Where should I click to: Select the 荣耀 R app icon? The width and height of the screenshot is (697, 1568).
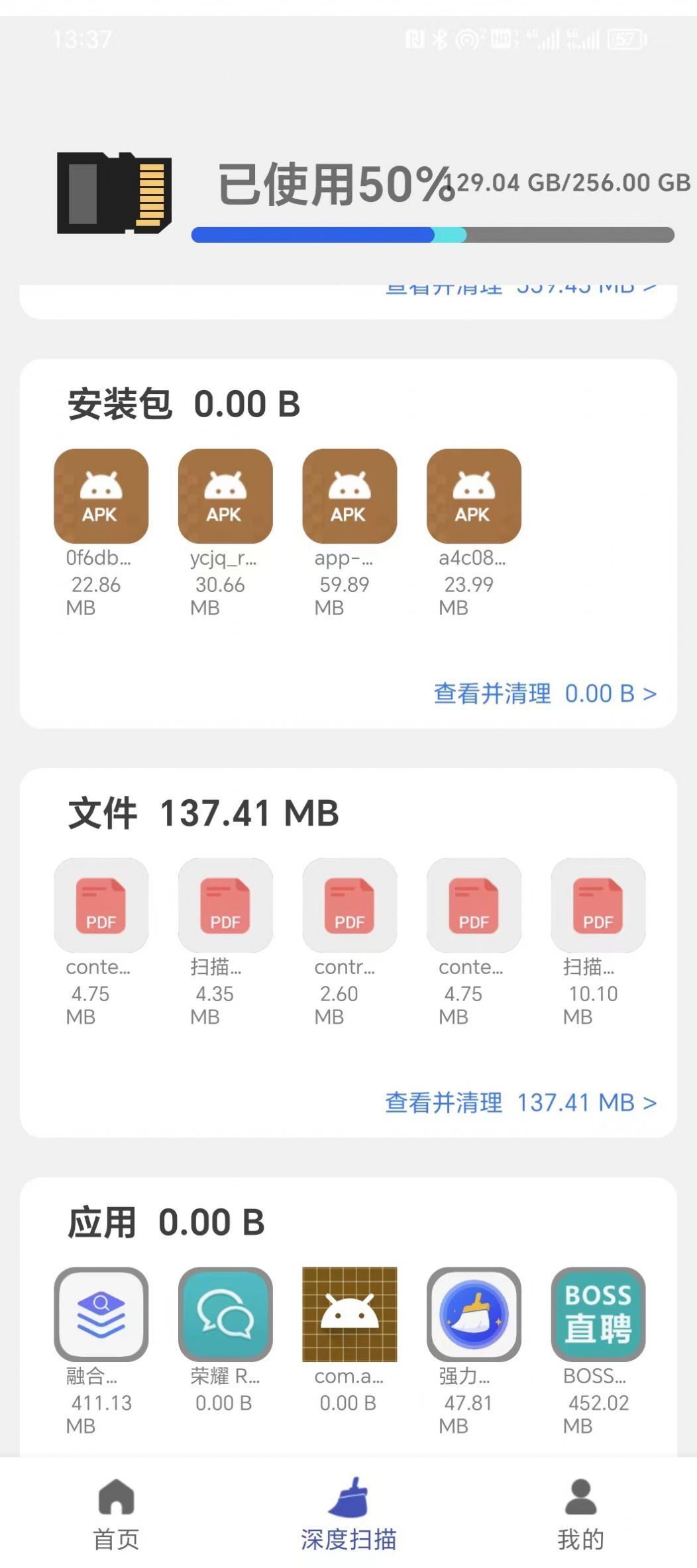pos(225,1316)
